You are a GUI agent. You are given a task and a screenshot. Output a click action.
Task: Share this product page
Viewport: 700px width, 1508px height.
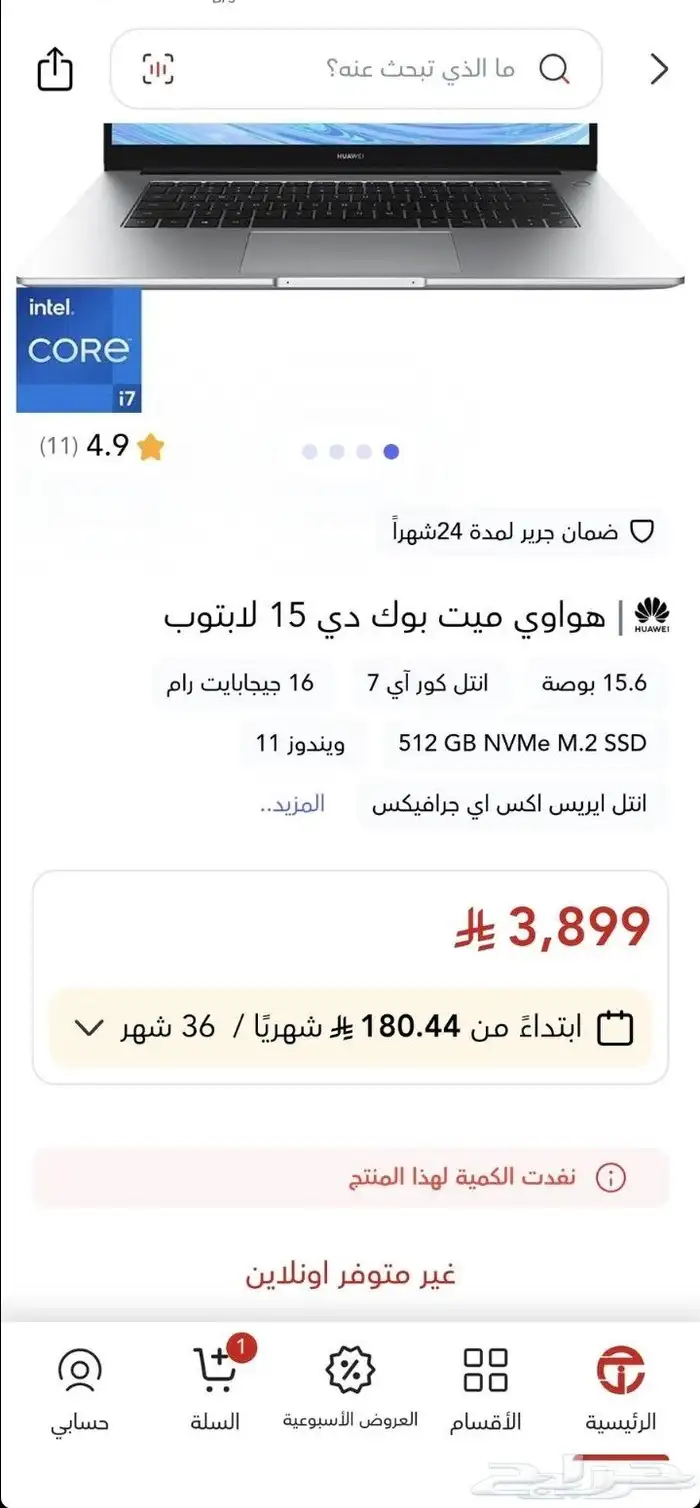click(55, 70)
